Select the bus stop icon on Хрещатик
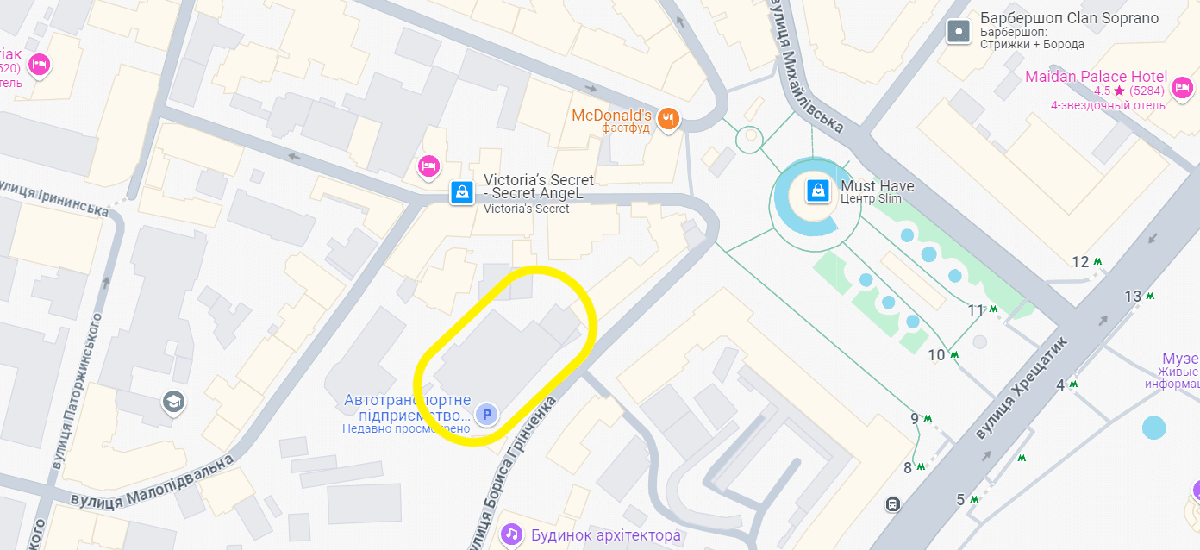1200x550 pixels. [891, 505]
